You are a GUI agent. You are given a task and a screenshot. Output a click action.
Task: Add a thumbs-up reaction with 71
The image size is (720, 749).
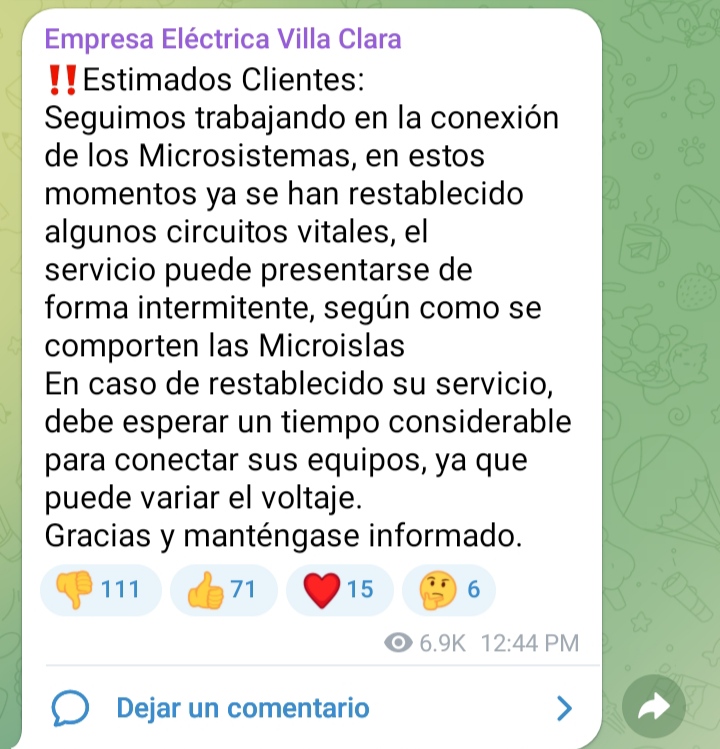coord(222,589)
